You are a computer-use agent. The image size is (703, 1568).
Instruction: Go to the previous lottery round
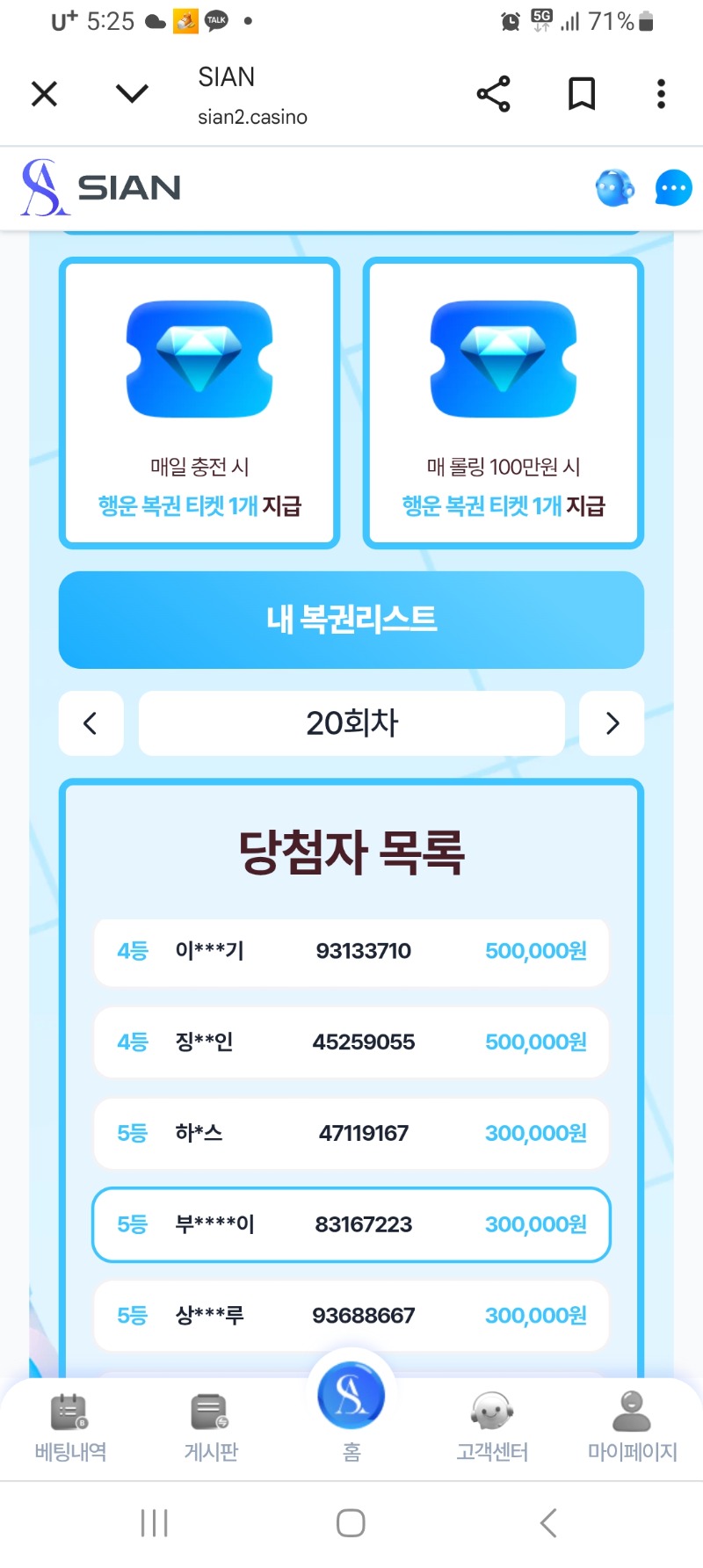click(91, 723)
